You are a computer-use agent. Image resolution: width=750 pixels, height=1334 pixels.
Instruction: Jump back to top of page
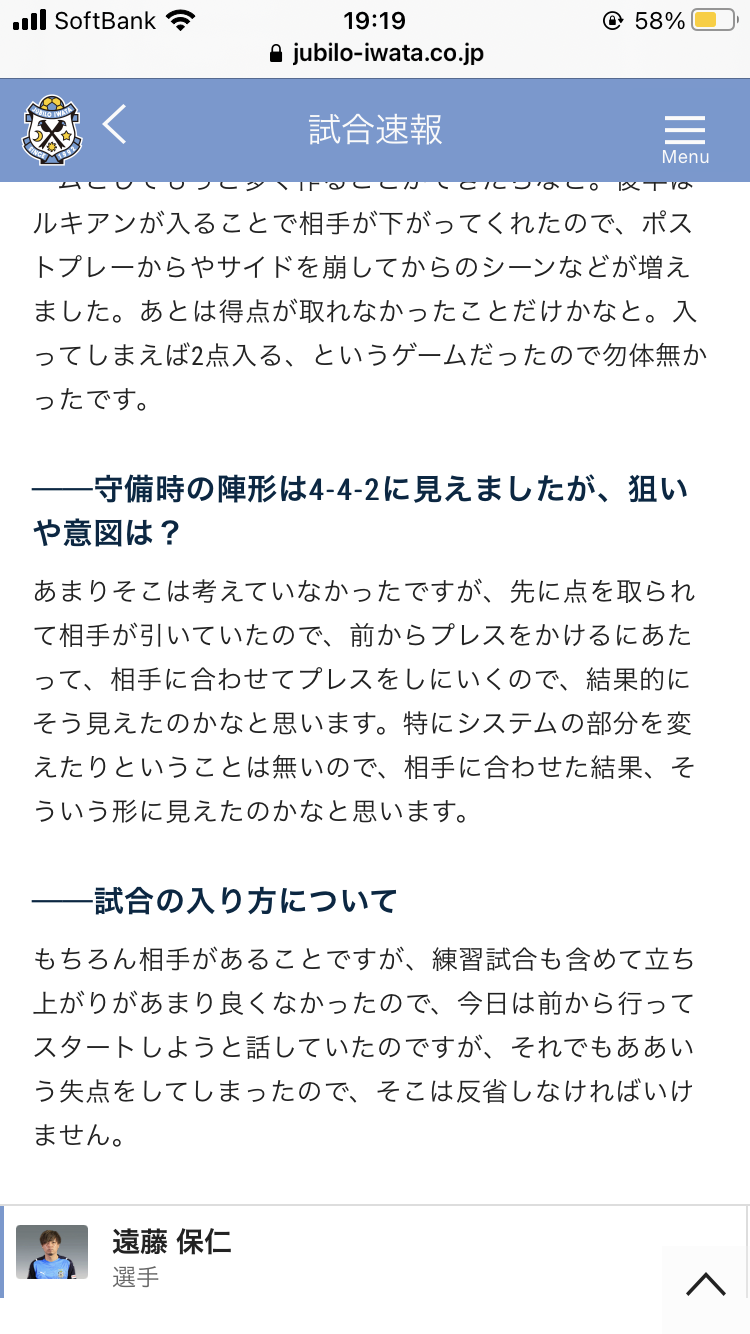click(706, 1284)
